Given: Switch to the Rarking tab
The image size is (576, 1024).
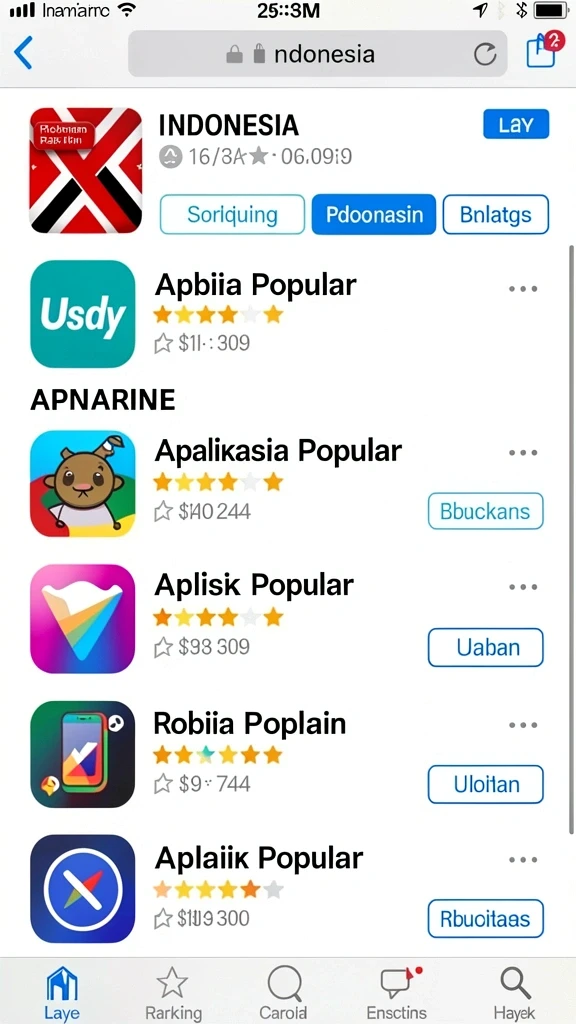Looking at the screenshot, I should pyautogui.click(x=173, y=993).
